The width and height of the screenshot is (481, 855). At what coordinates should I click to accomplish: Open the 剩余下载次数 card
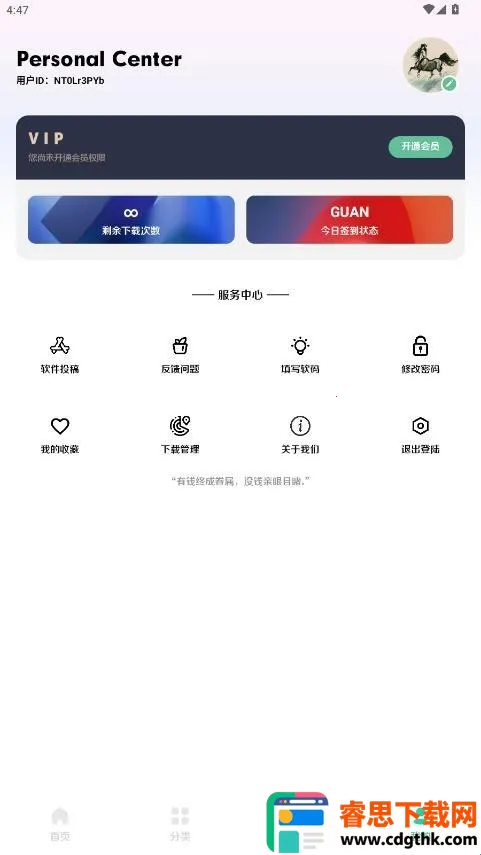point(131,220)
